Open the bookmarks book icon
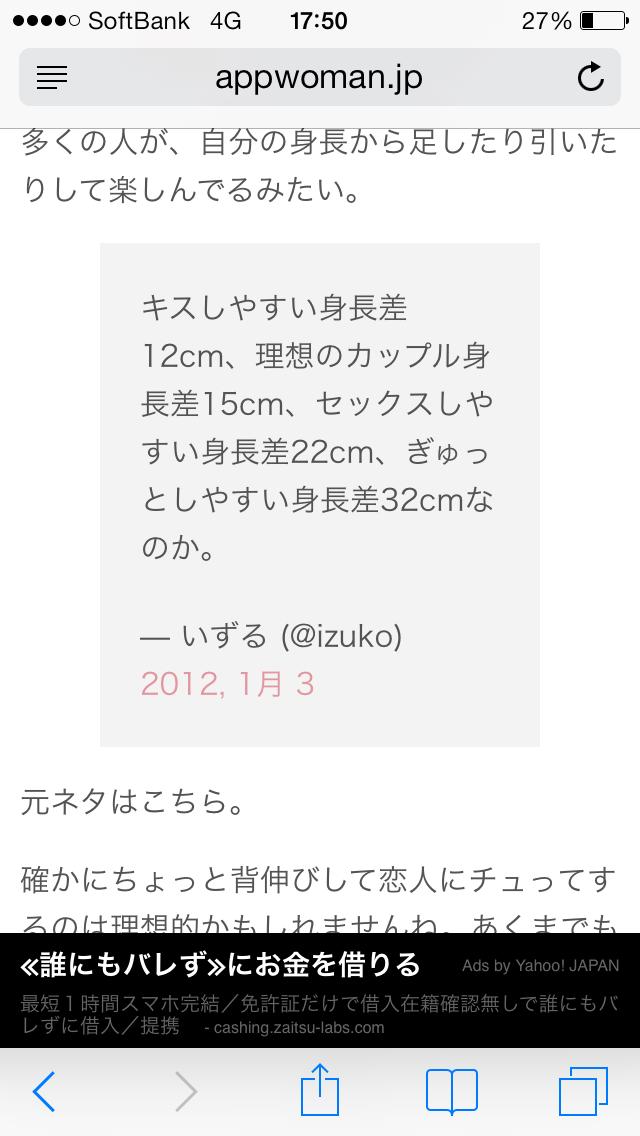 click(x=451, y=1091)
